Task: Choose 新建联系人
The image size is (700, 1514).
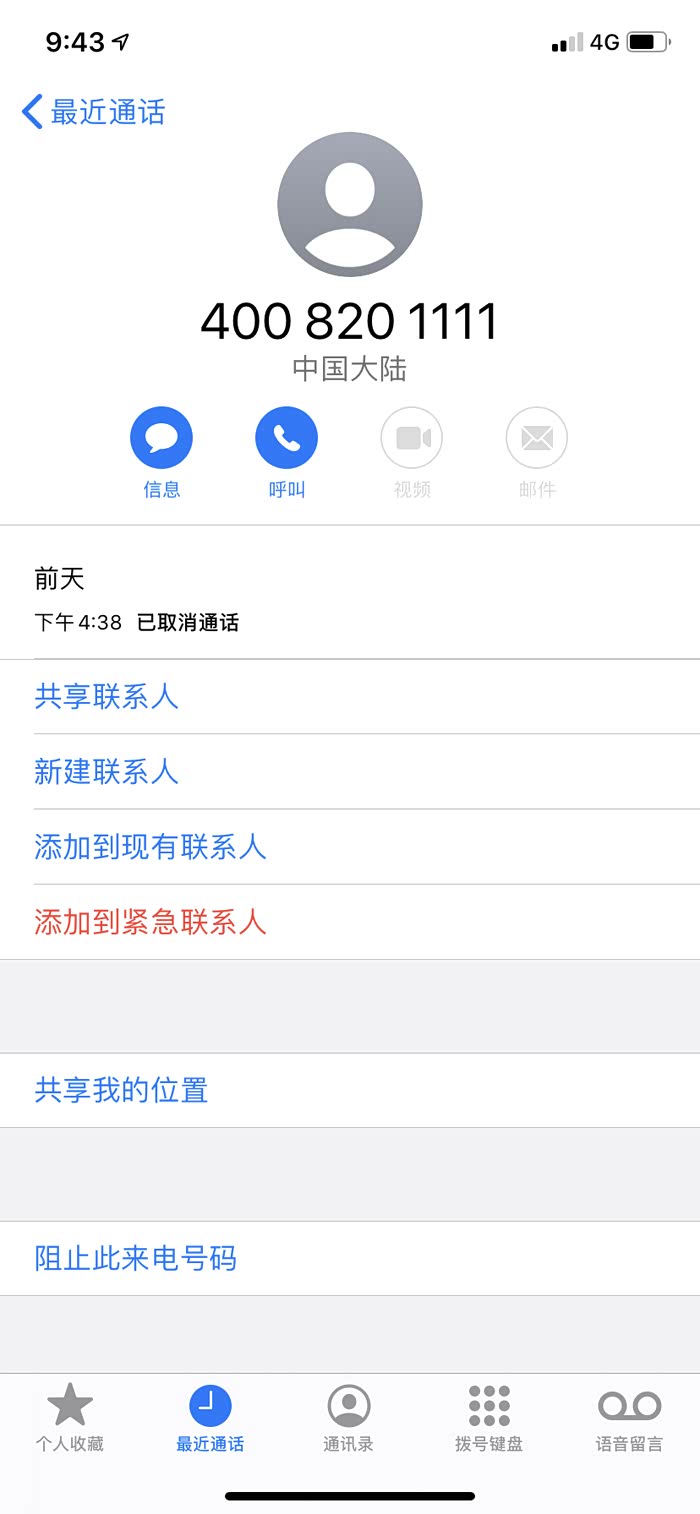Action: (x=107, y=772)
